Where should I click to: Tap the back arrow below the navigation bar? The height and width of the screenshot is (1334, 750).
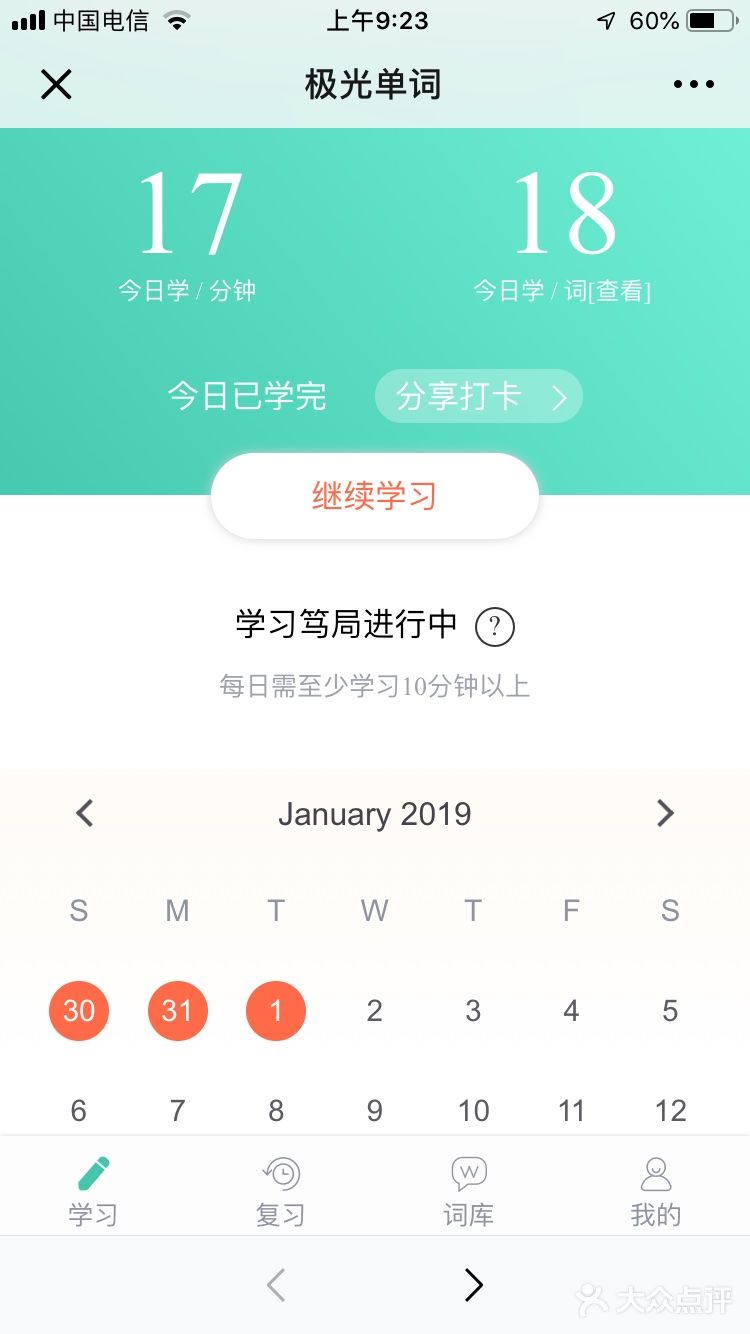(276, 1285)
